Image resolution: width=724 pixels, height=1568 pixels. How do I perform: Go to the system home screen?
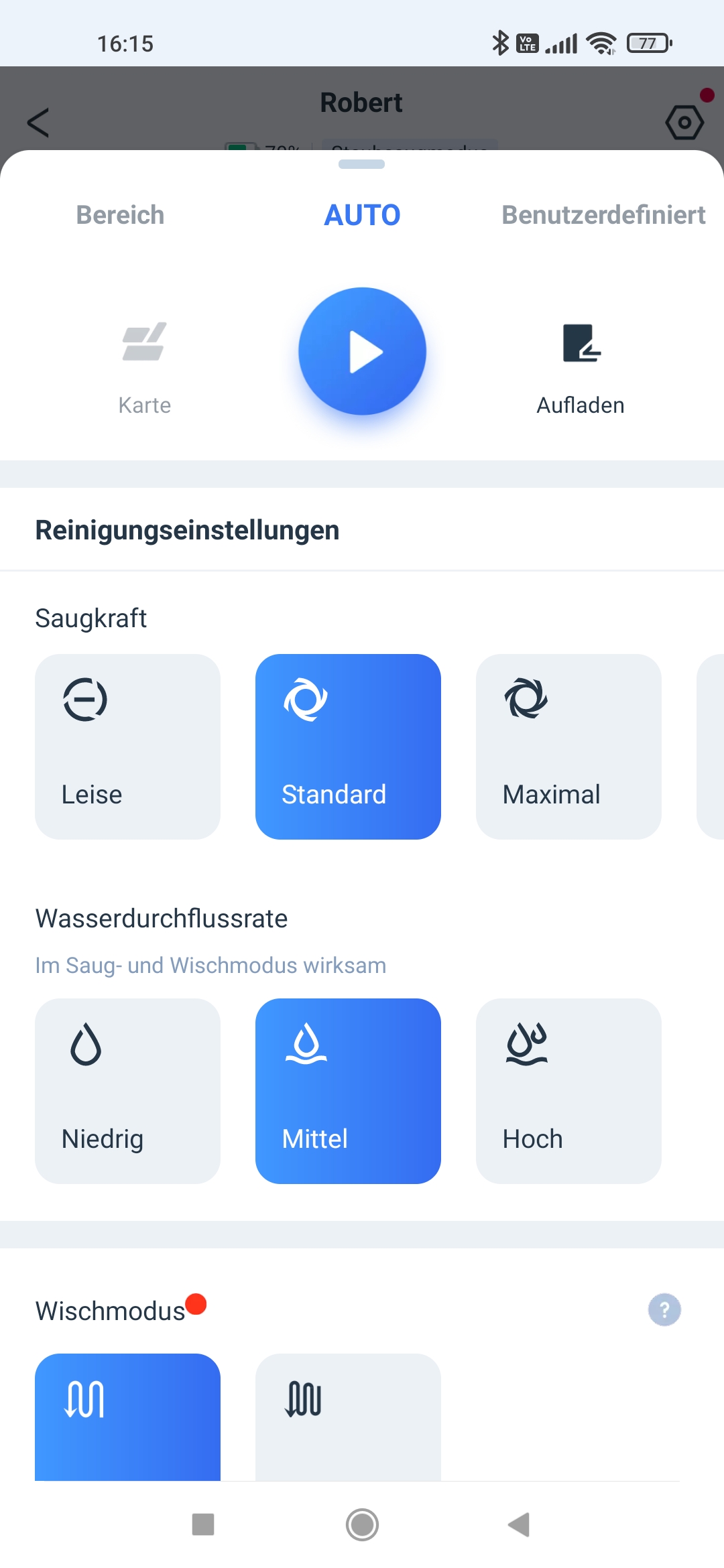362,1524
